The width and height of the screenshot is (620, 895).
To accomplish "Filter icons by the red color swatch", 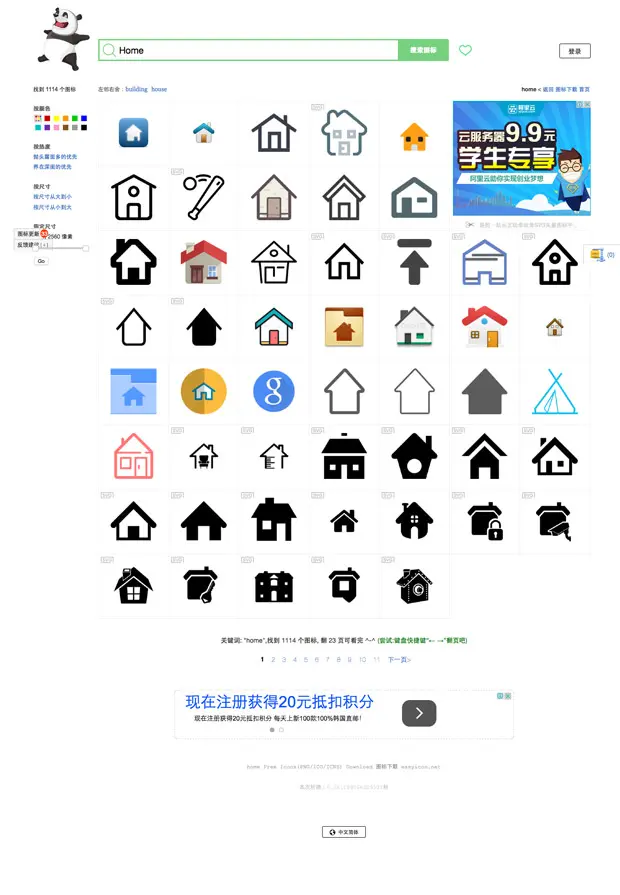I will point(47,118).
